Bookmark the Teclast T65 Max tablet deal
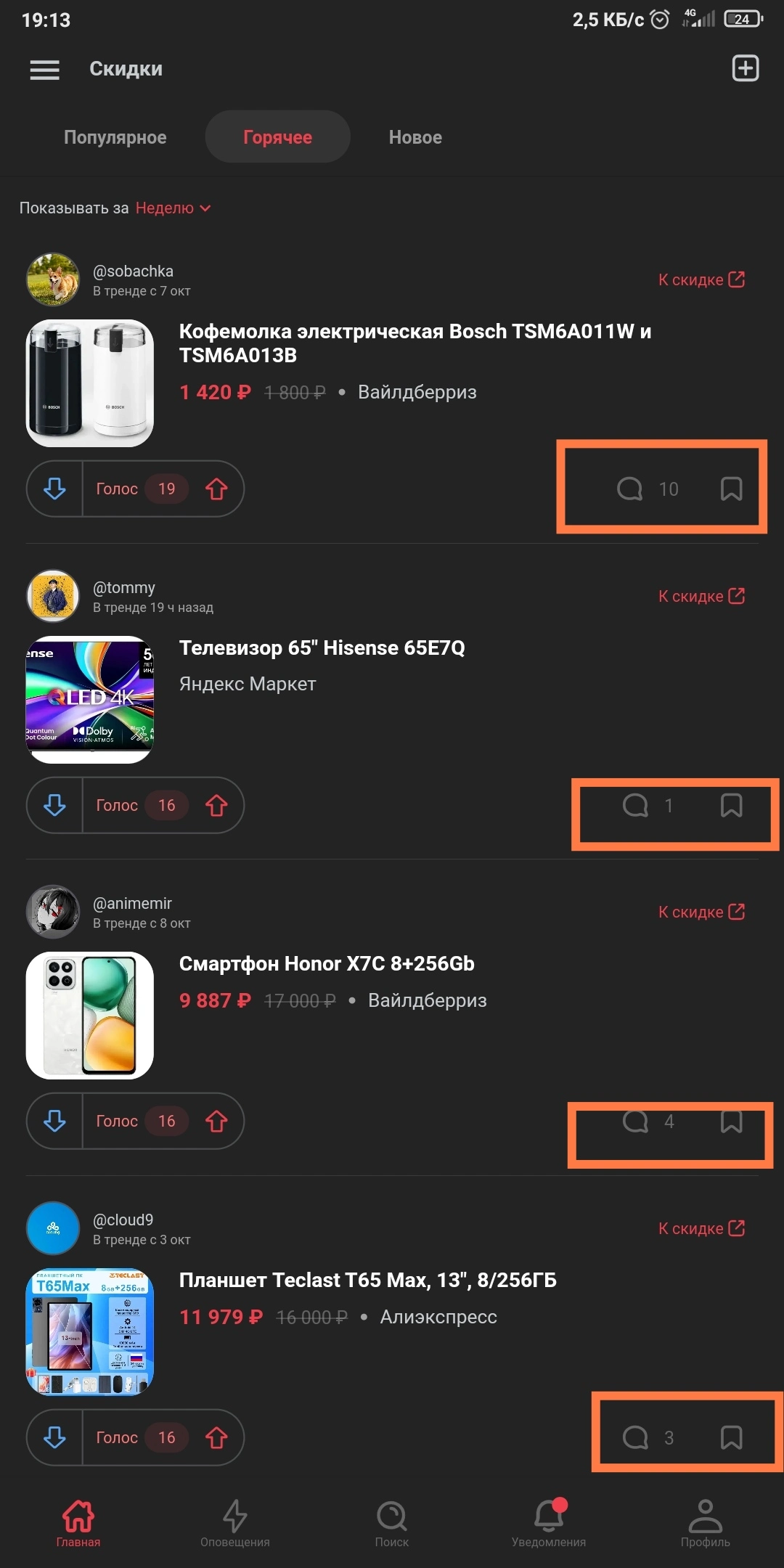Screen dimensions: 784x1568 point(731,1437)
